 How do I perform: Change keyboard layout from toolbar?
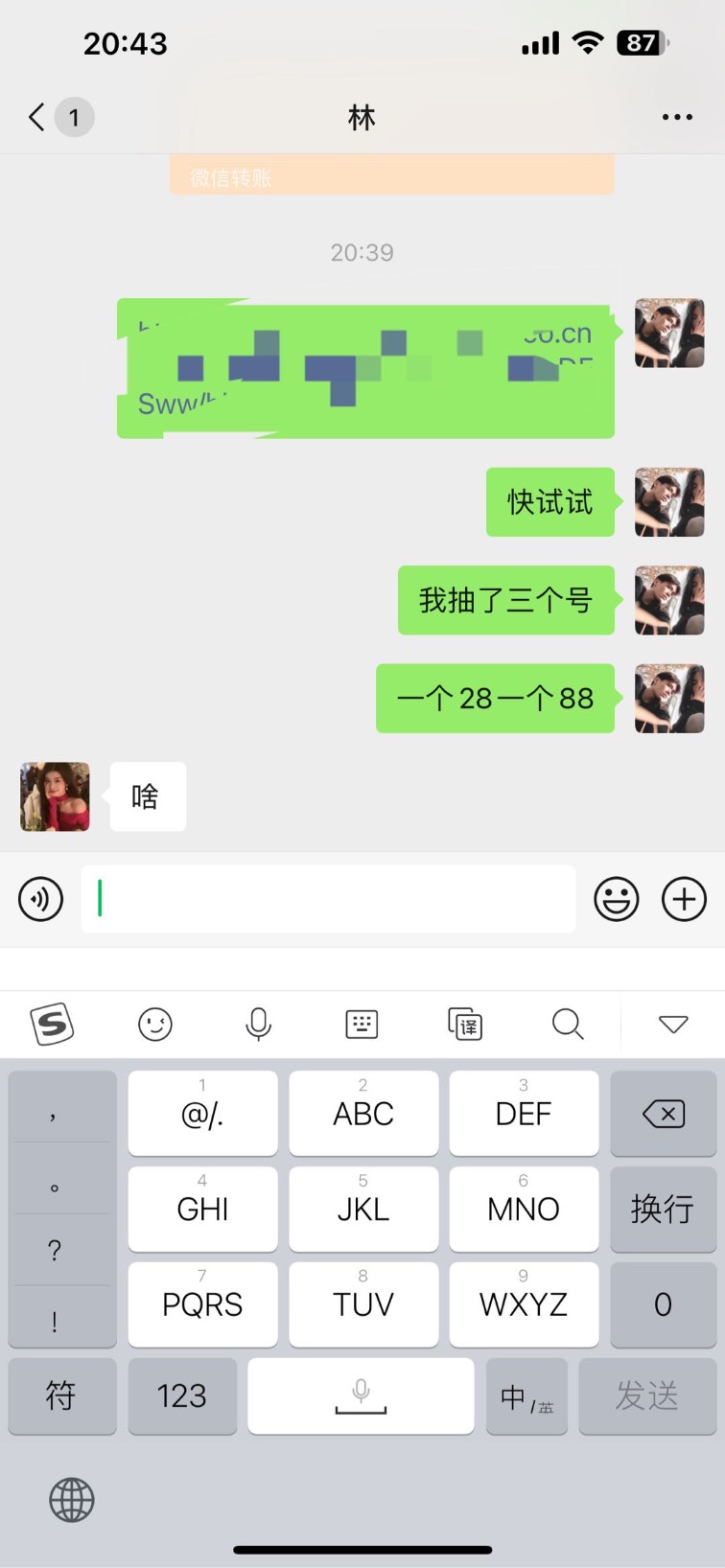(362, 1025)
